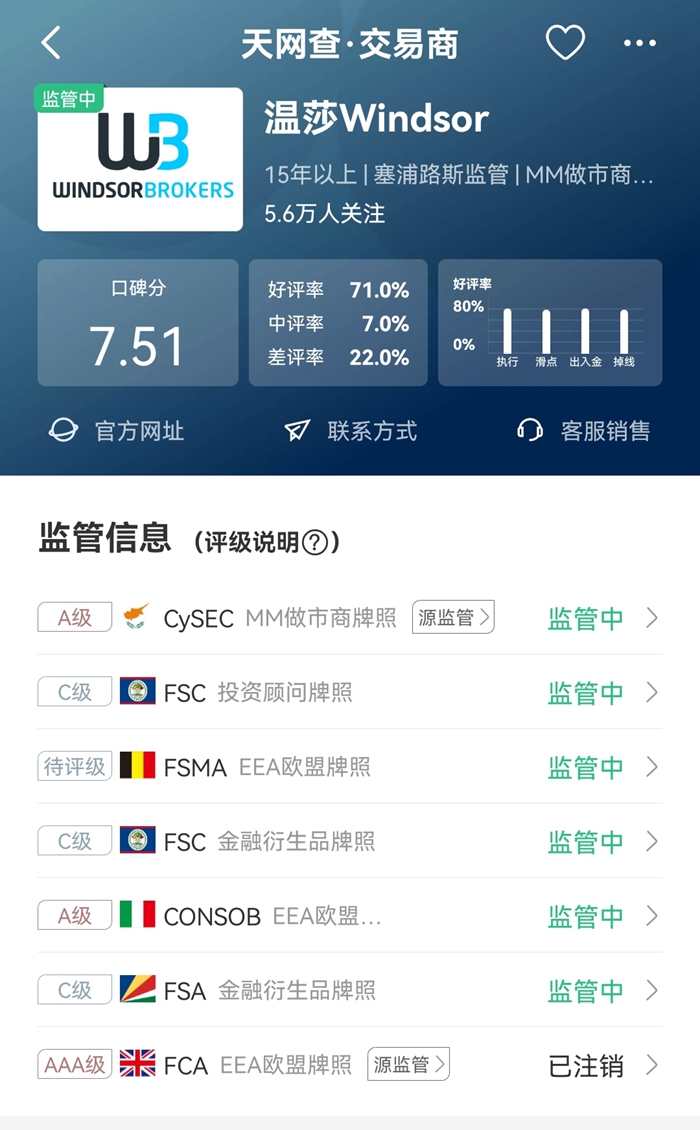This screenshot has height=1130, width=700.
Task: Tap 源监管 on the CySEC row
Action: point(453,618)
